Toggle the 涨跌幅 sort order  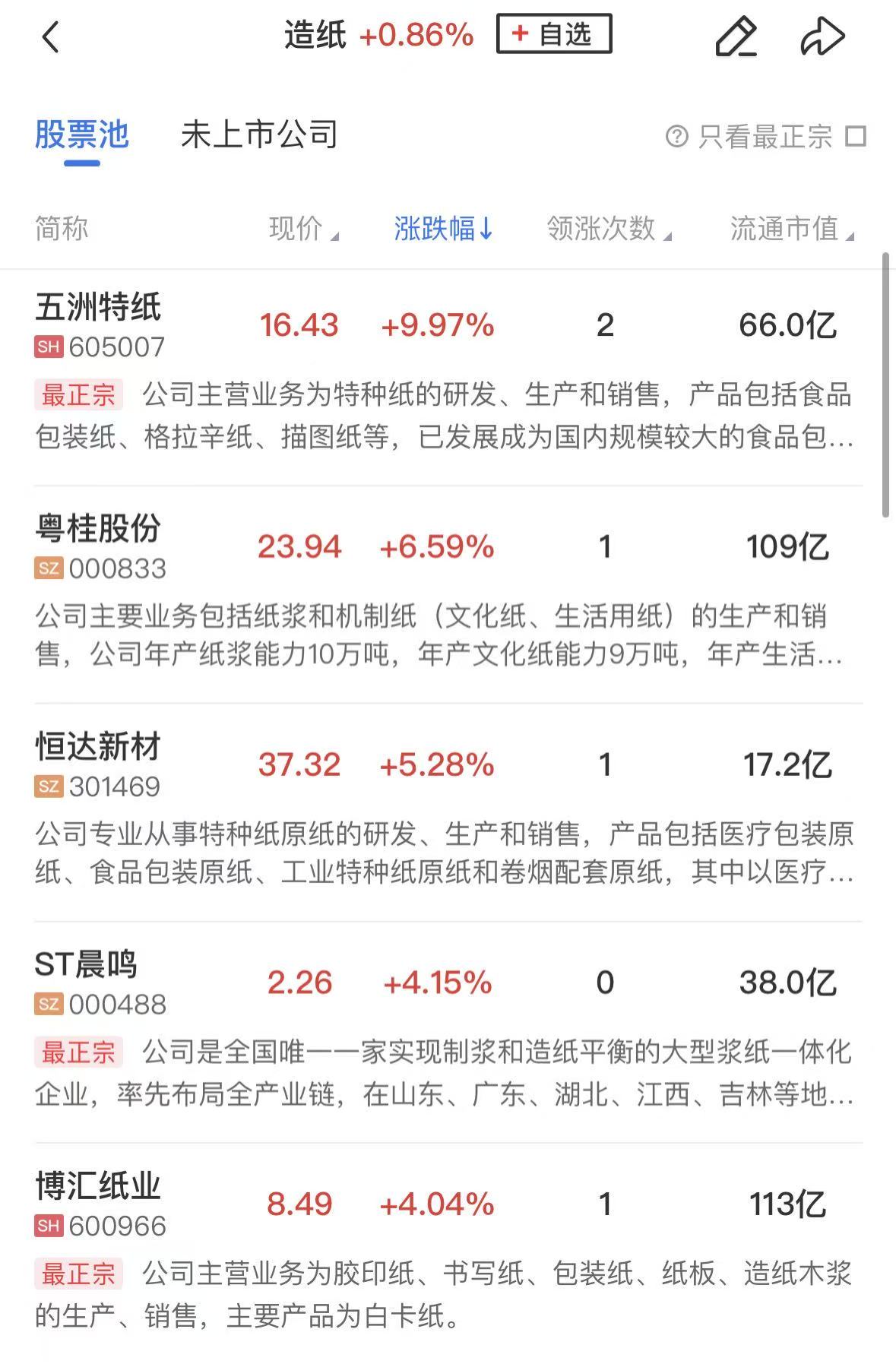pos(444,229)
